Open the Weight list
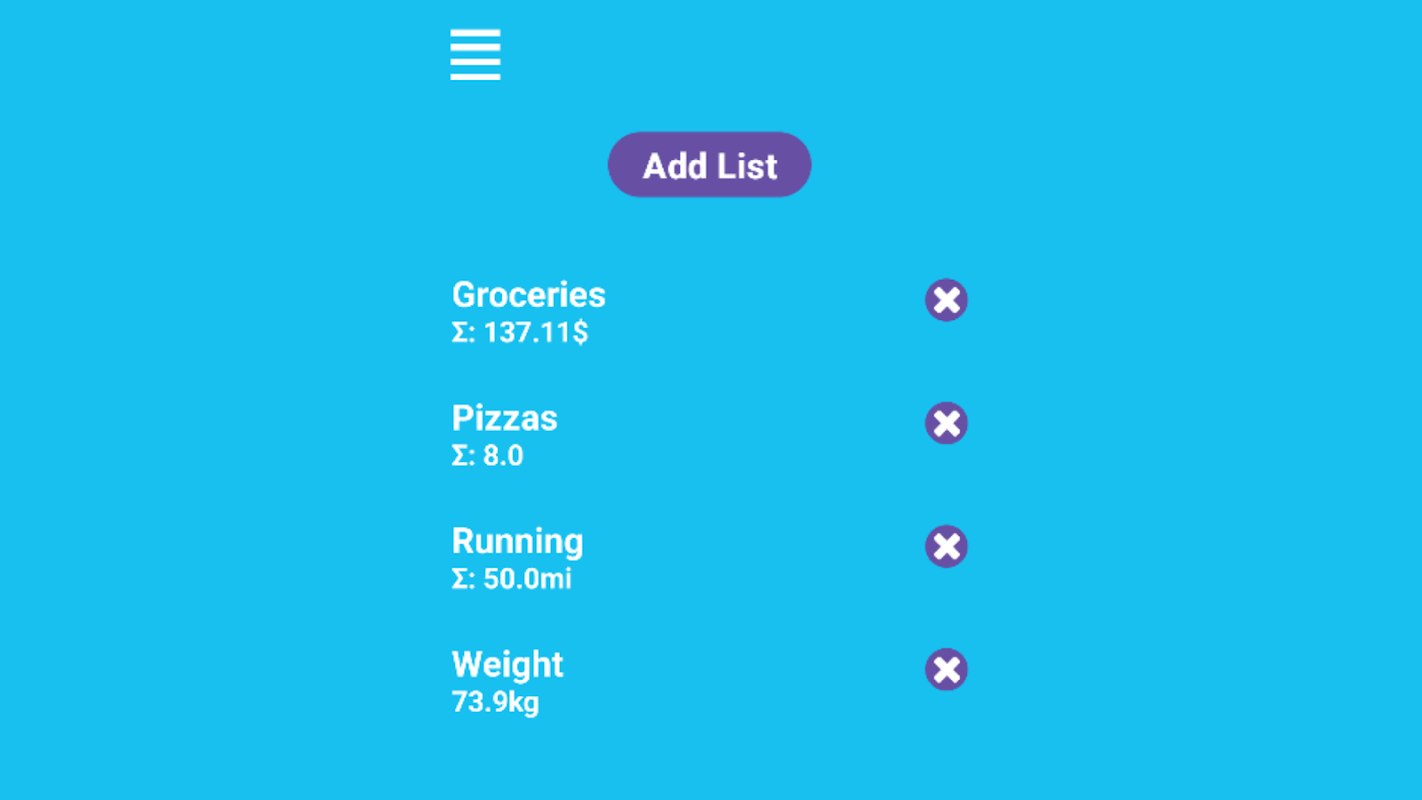Screen dimensions: 1422x800 tap(507, 680)
